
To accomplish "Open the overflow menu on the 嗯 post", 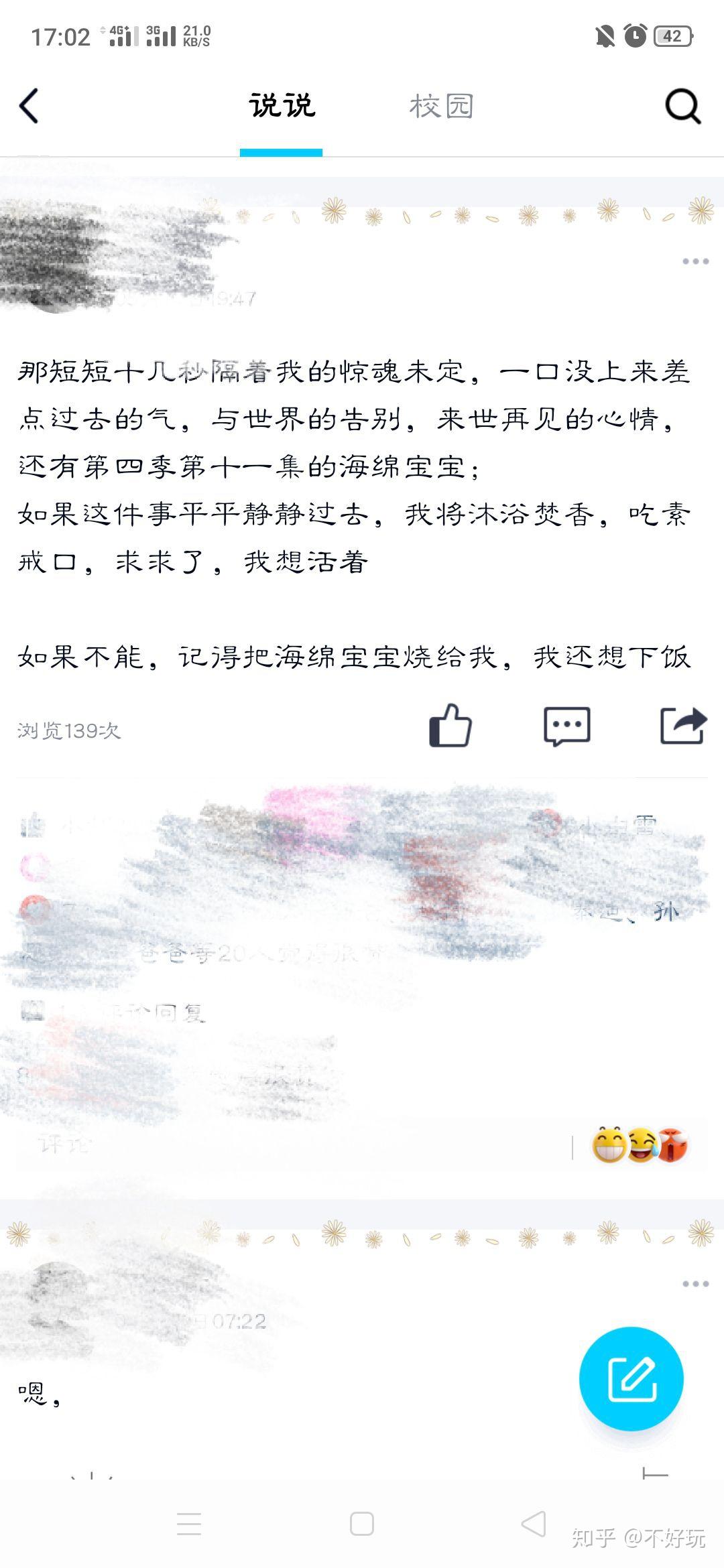I will pos(695,1284).
